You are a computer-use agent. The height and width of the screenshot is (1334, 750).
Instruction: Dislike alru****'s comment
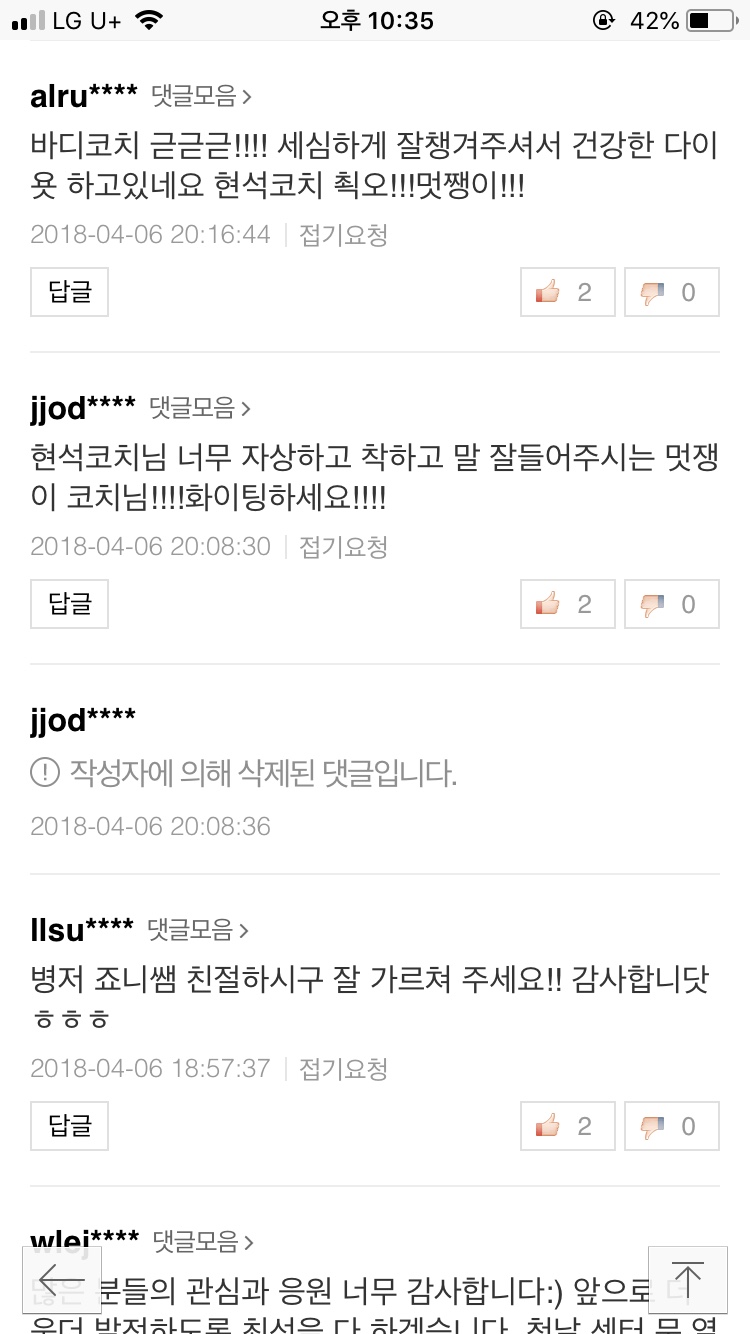671,292
